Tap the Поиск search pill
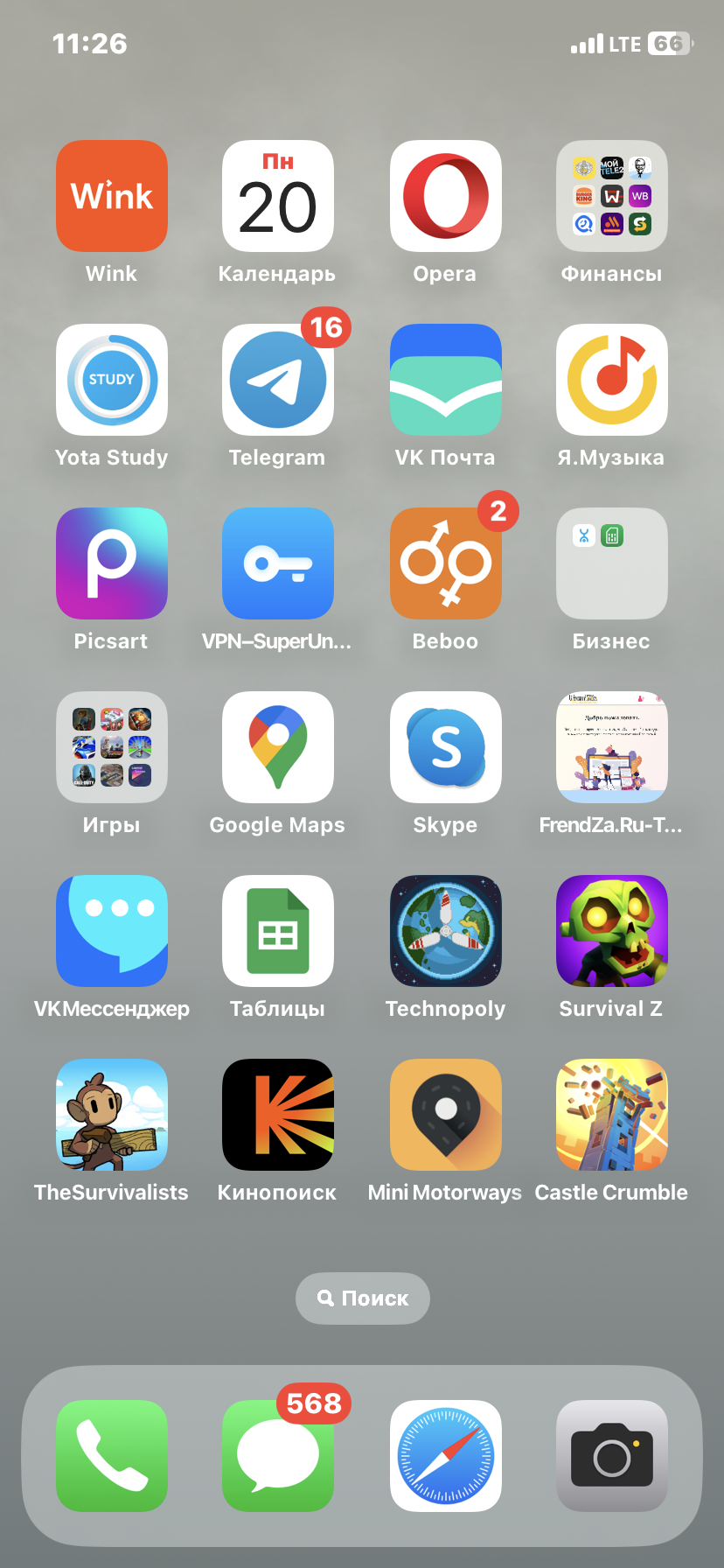The width and height of the screenshot is (724, 1568). pos(363,1298)
